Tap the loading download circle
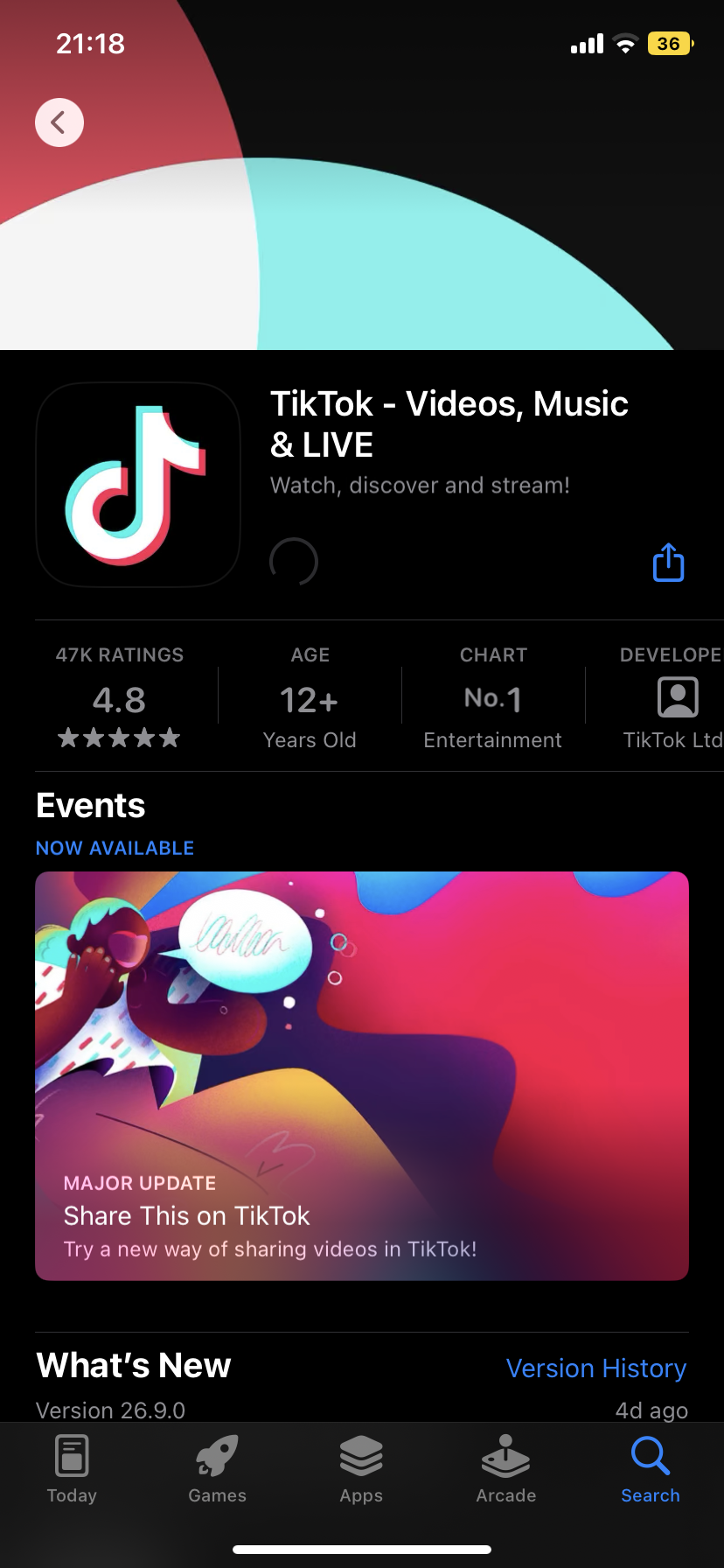This screenshot has width=724, height=1568. 294,562
